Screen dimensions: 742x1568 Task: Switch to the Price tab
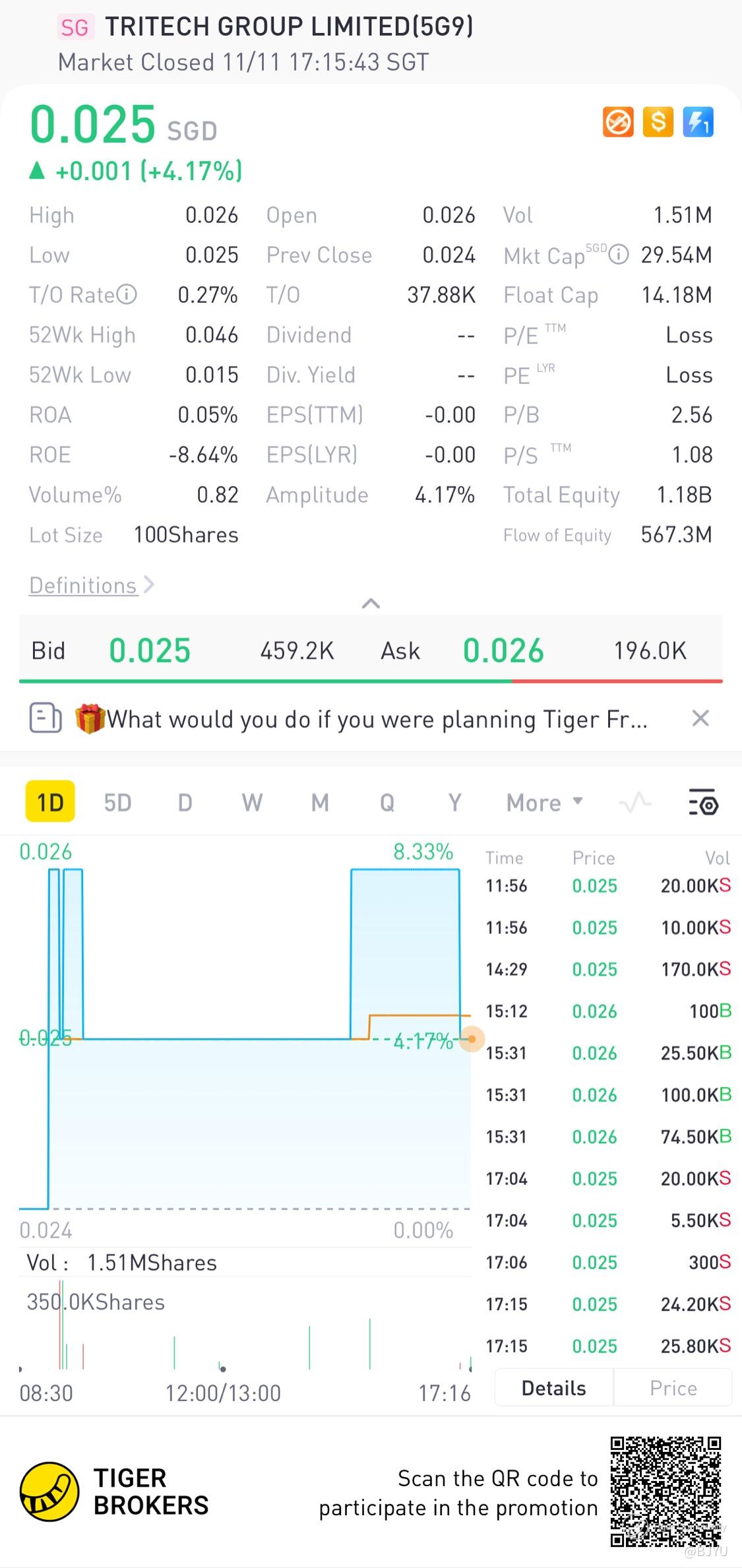coord(673,1388)
